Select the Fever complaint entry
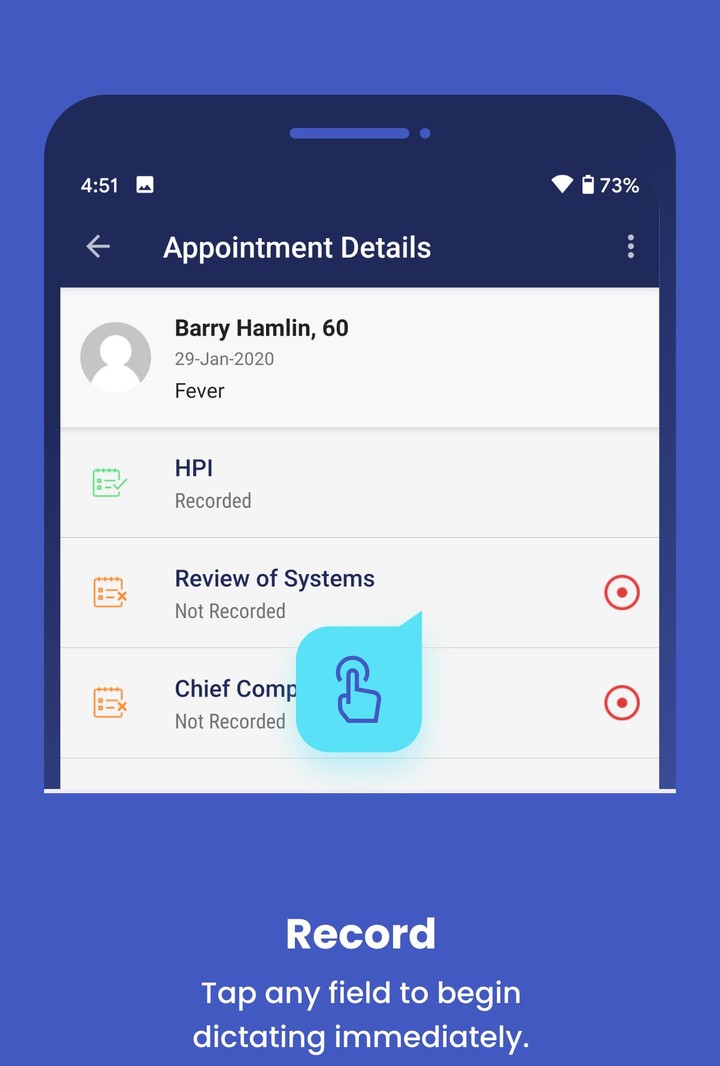 tap(199, 390)
